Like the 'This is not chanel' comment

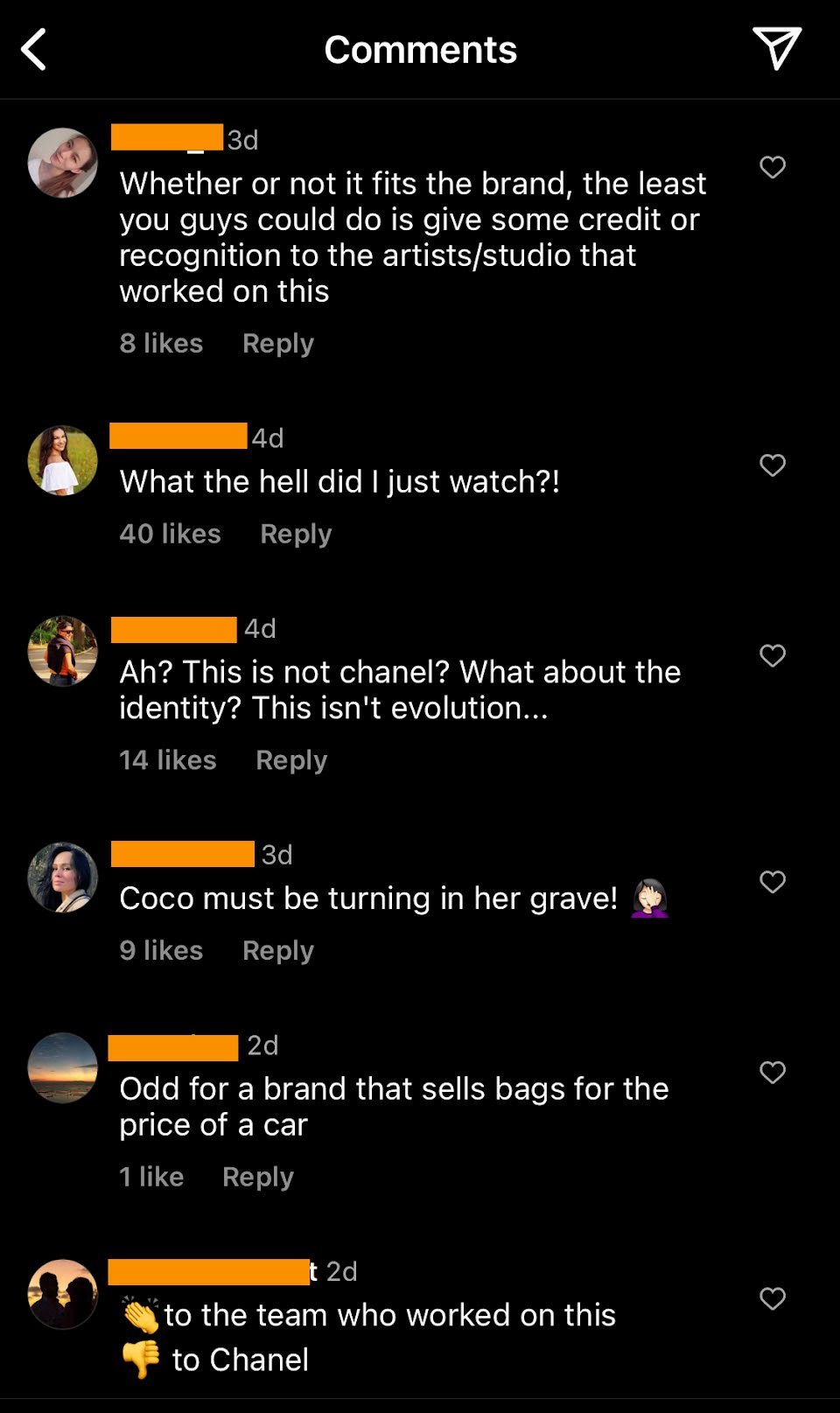[x=773, y=655]
